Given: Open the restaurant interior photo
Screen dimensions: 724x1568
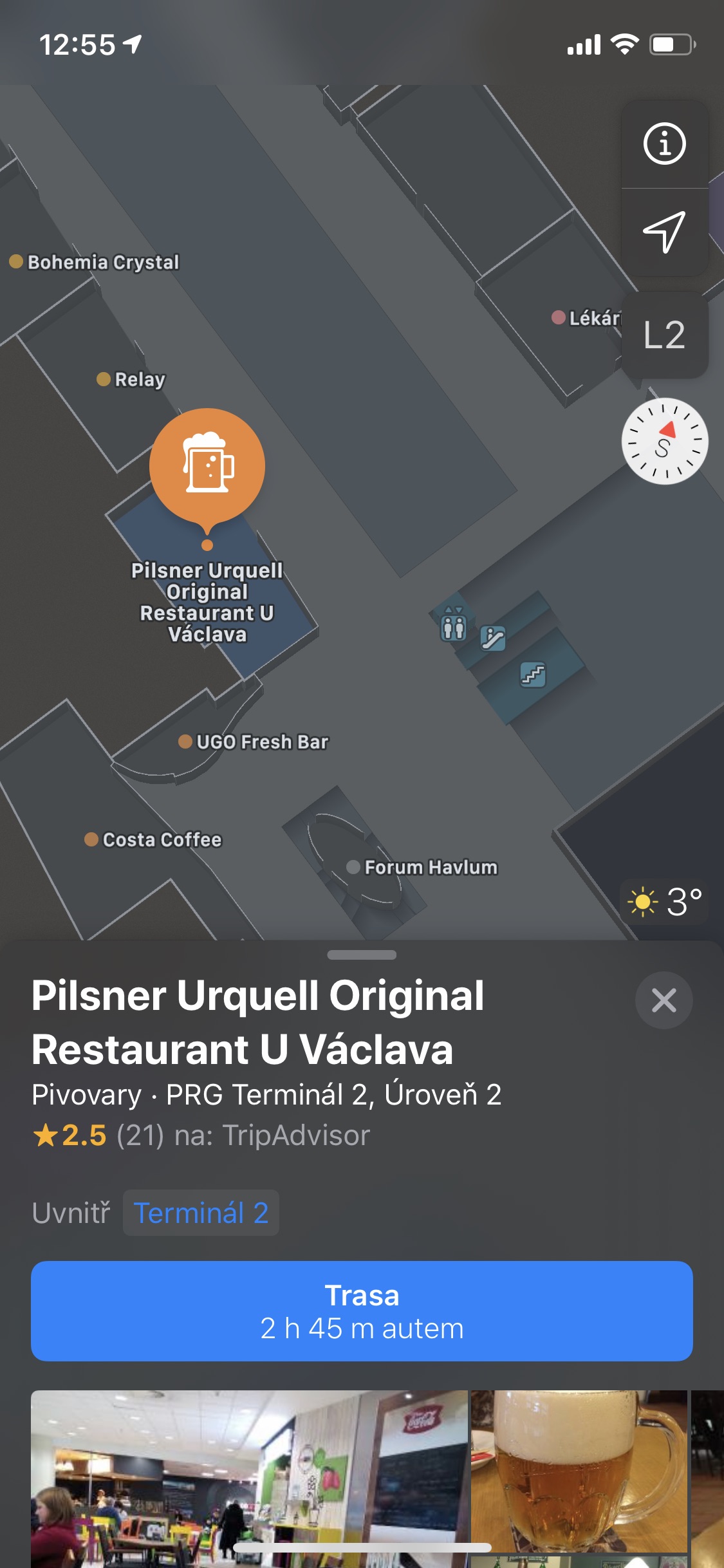Looking at the screenshot, I should coord(249,1478).
